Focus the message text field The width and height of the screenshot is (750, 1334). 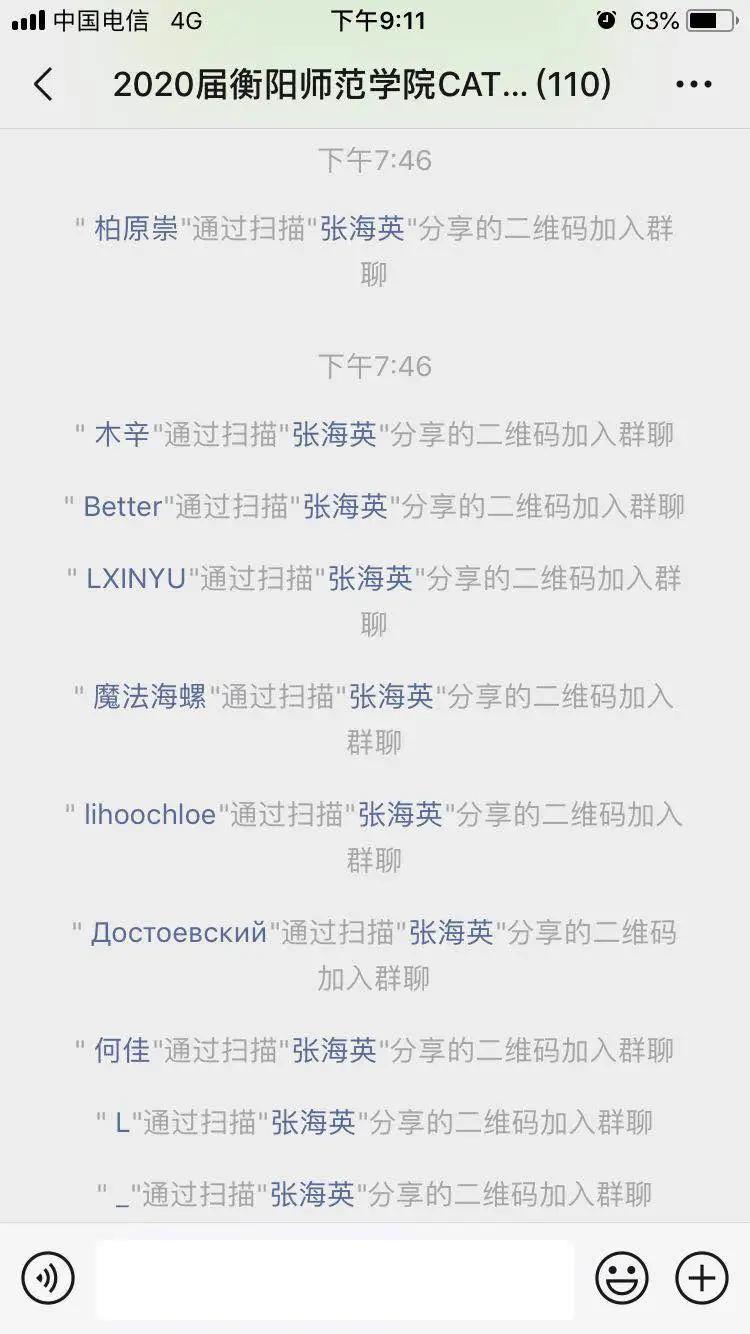335,1279
